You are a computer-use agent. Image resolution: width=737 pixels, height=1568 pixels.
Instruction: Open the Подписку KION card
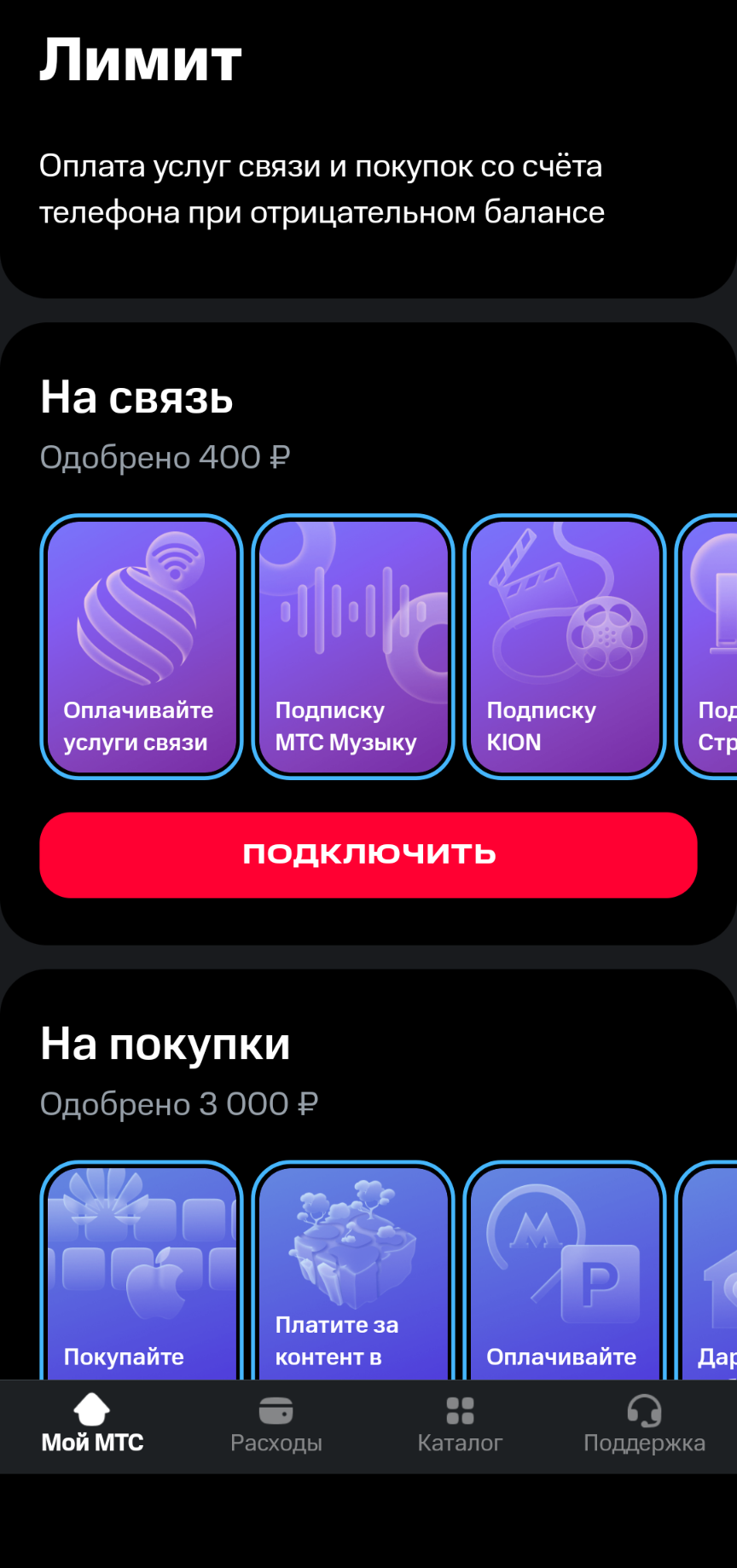(x=565, y=646)
